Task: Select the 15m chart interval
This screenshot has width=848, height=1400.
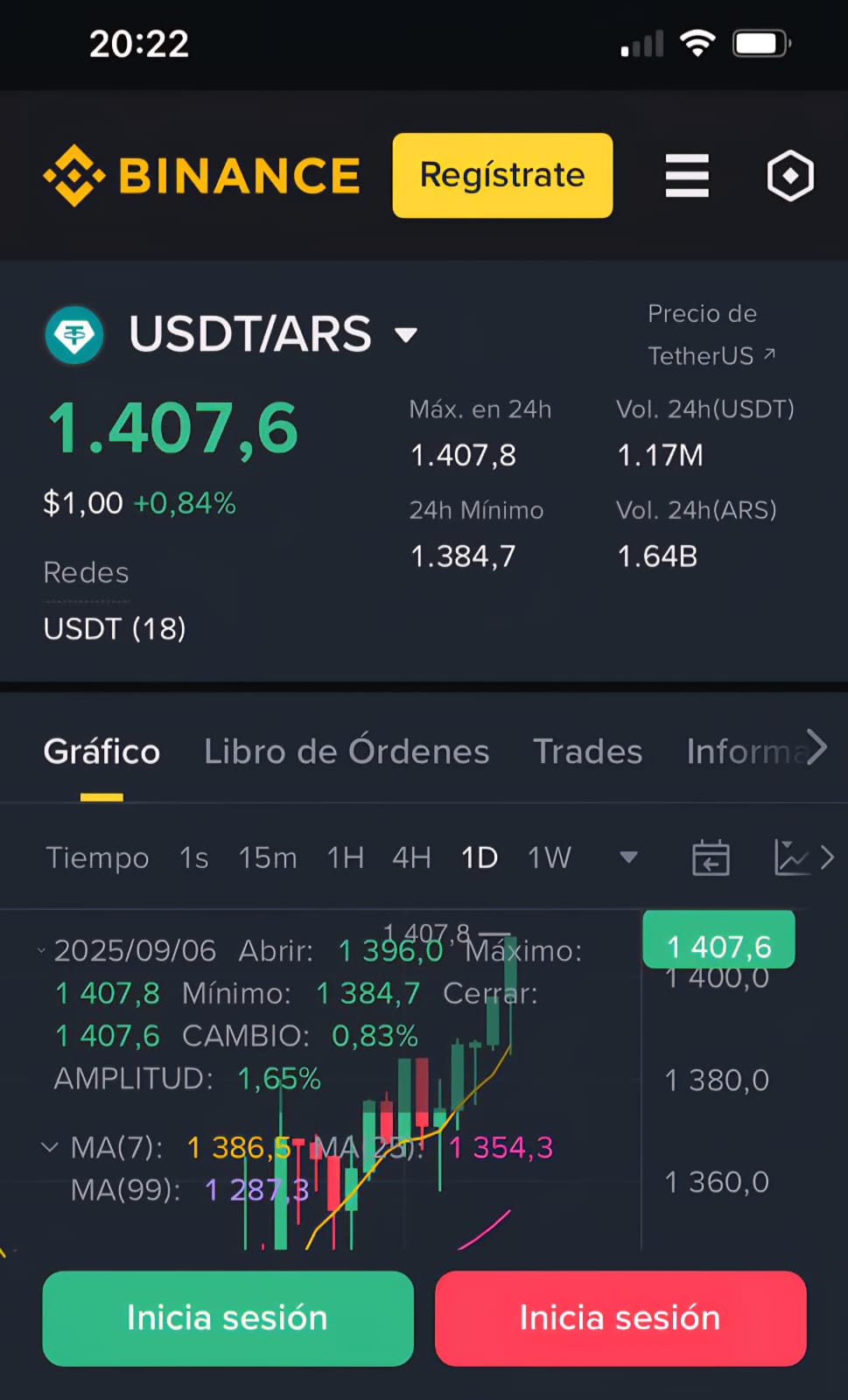Action: coord(268,857)
